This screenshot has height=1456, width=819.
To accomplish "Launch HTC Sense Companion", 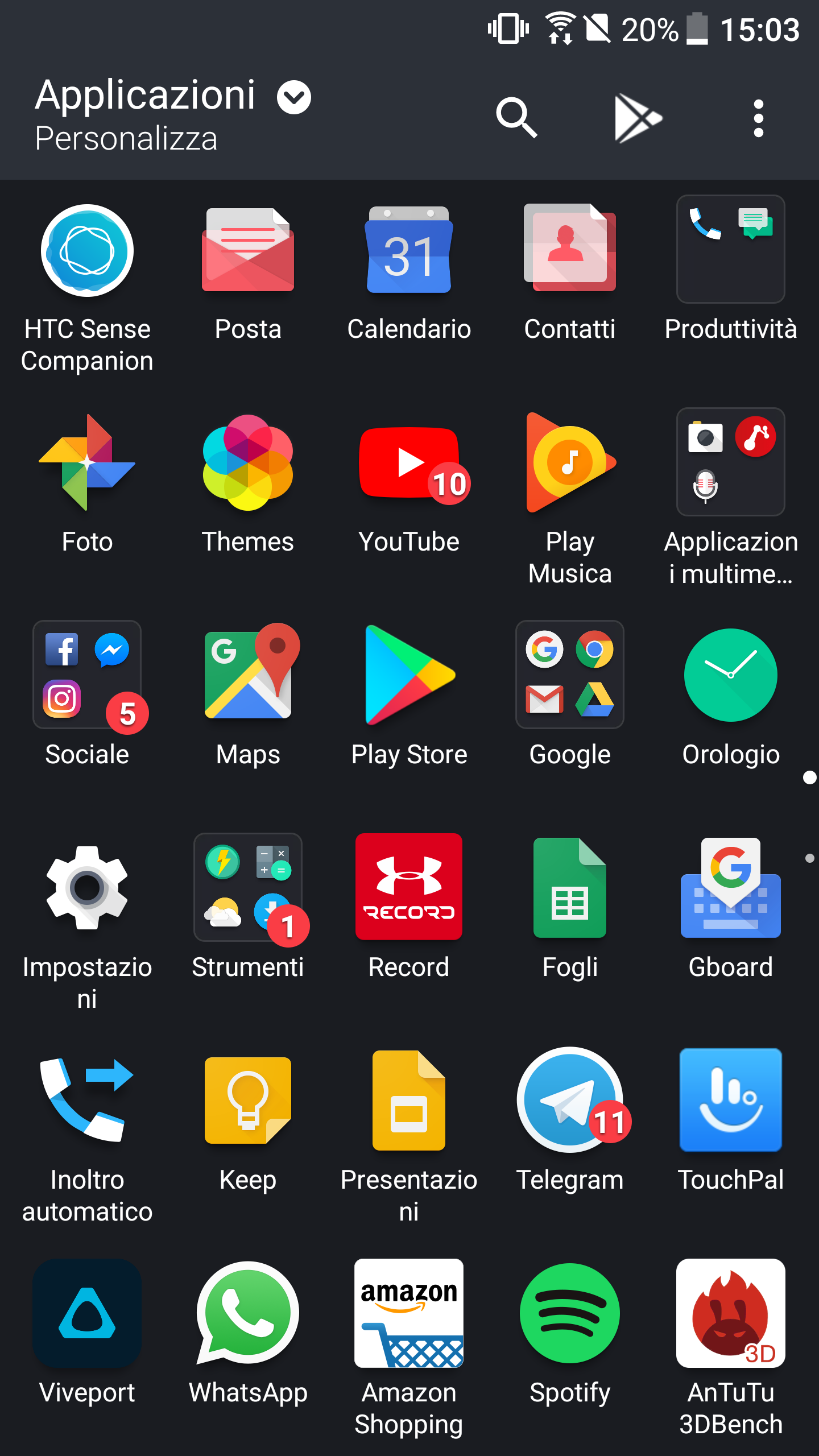I will tap(87, 251).
